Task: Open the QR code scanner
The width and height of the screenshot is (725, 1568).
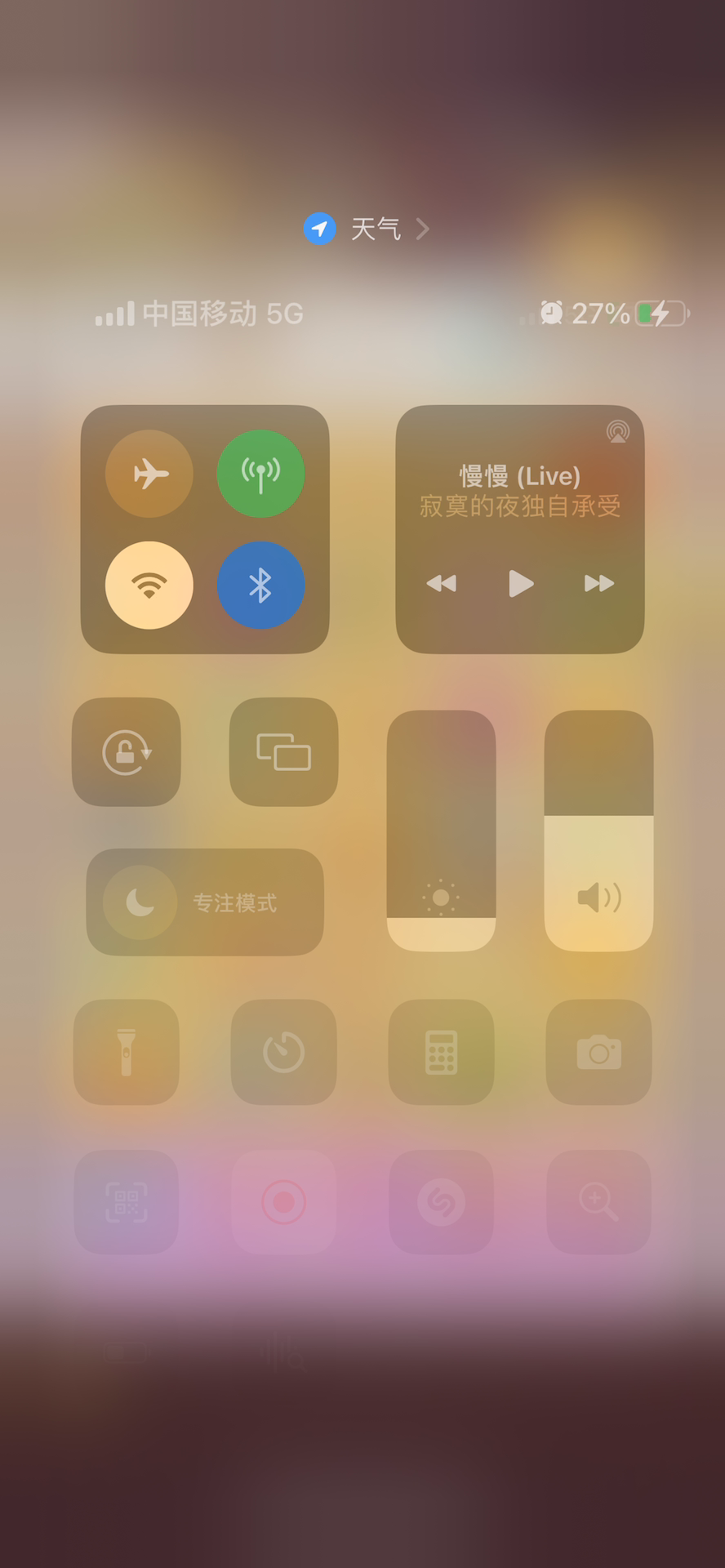Action: pyautogui.click(x=127, y=1202)
